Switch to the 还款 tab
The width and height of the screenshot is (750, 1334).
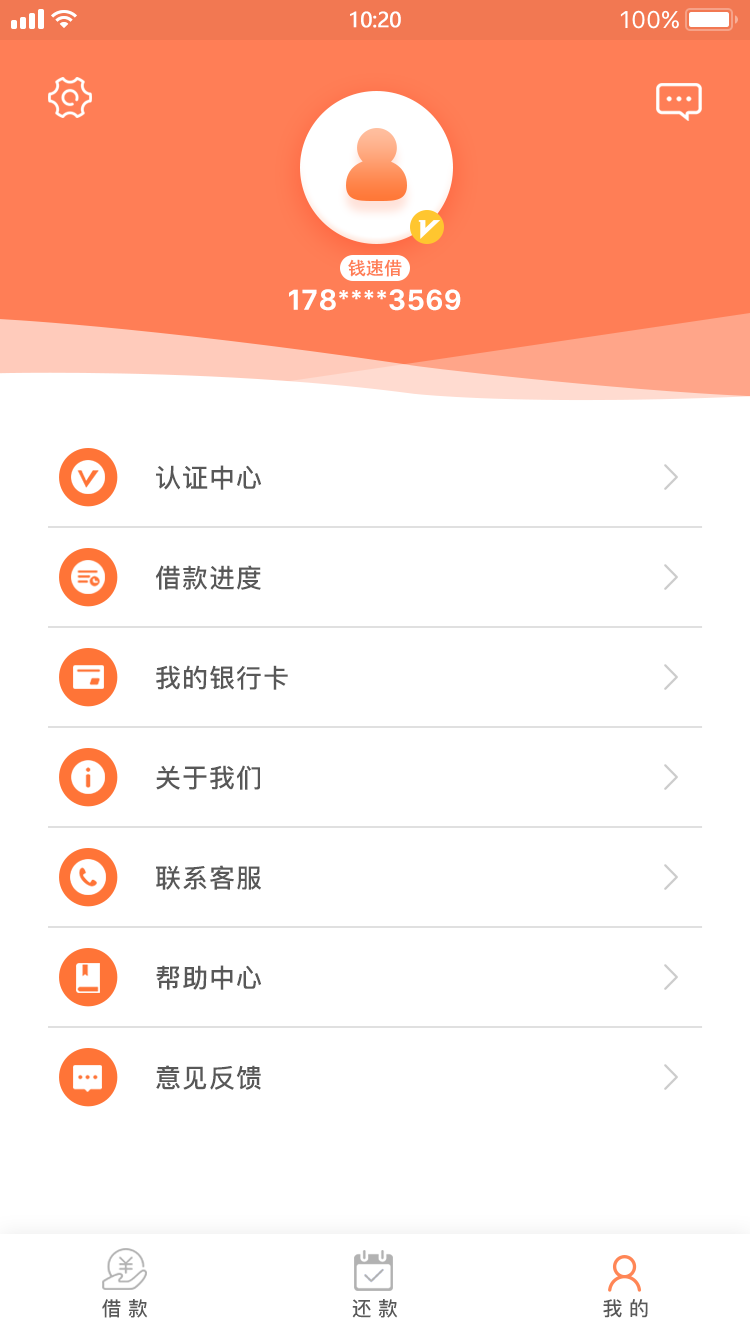375,1284
